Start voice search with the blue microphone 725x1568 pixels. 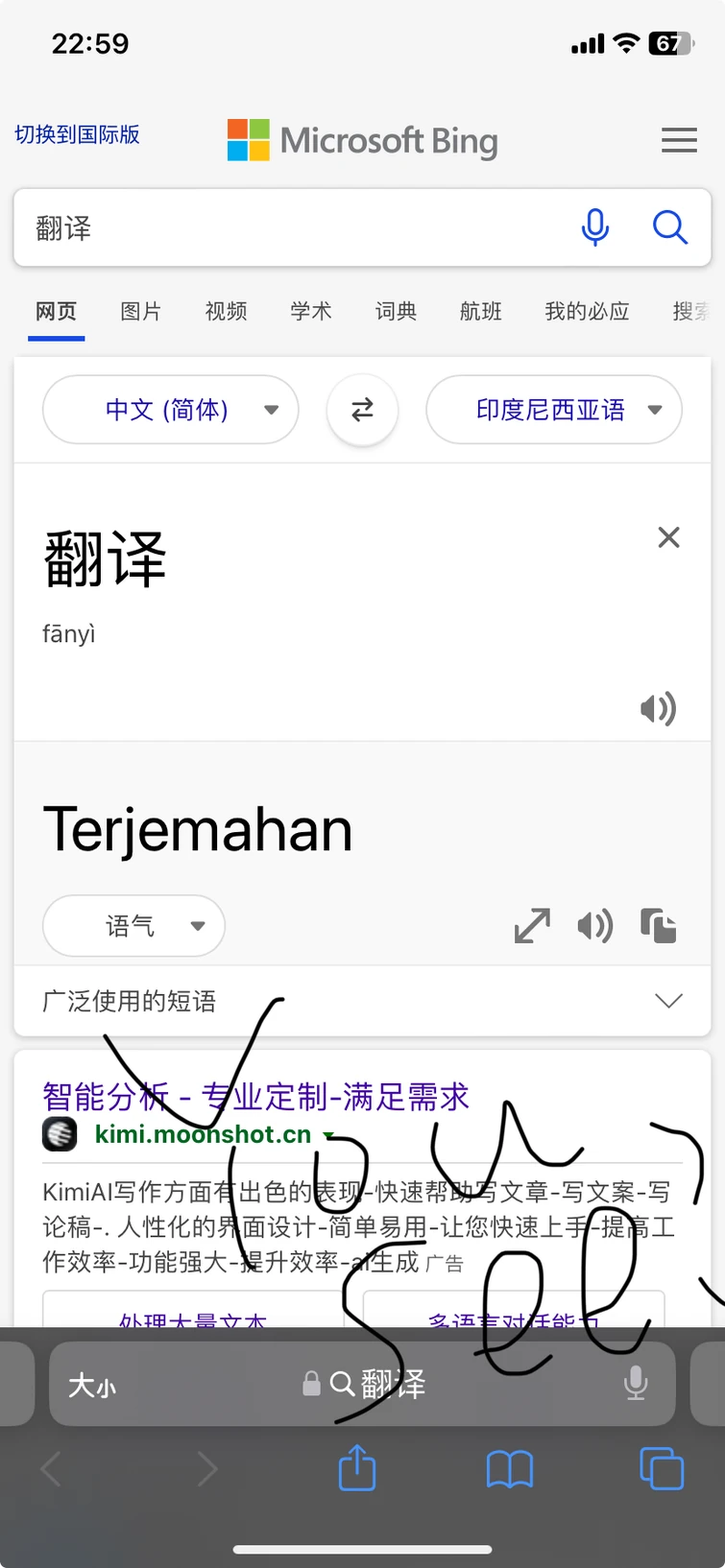(595, 227)
